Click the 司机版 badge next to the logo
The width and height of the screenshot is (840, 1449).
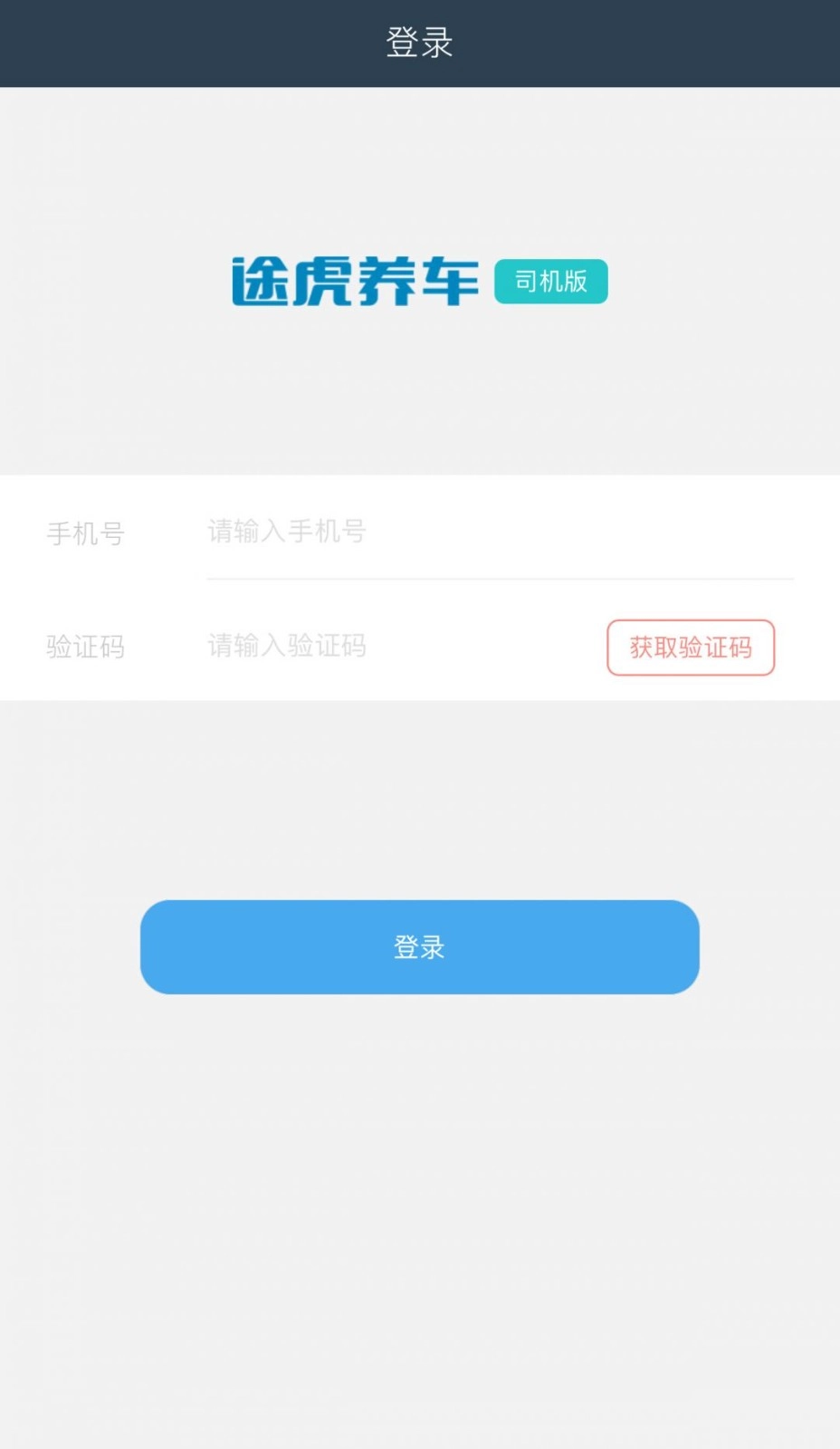click(550, 282)
